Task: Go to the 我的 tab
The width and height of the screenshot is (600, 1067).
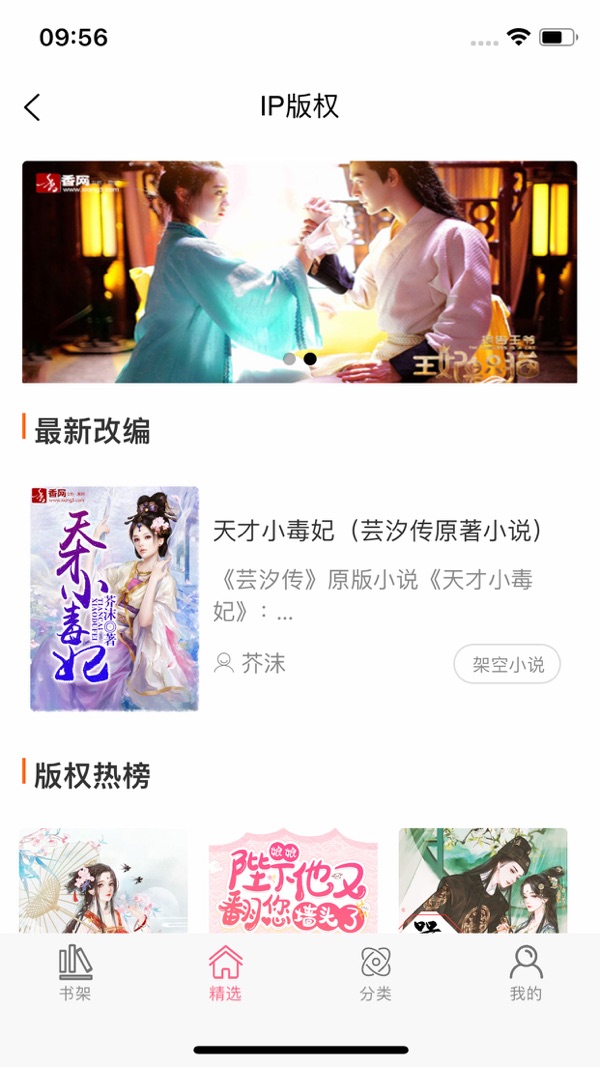Action: pos(526,973)
